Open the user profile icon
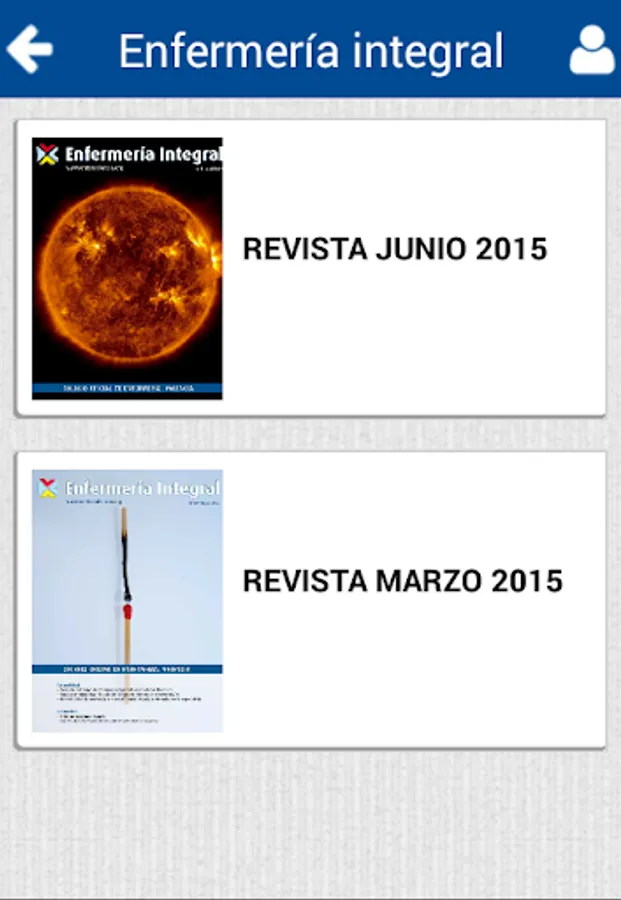Screen dimensions: 621x900 592,49
